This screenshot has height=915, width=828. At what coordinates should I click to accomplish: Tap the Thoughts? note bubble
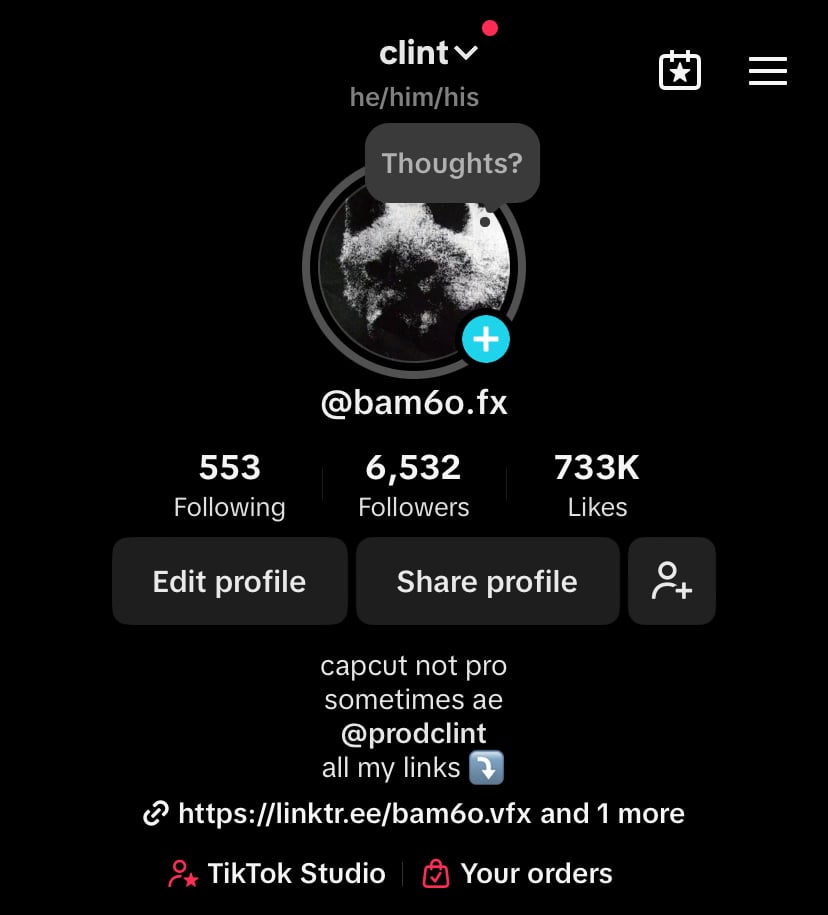pyautogui.click(x=452, y=163)
